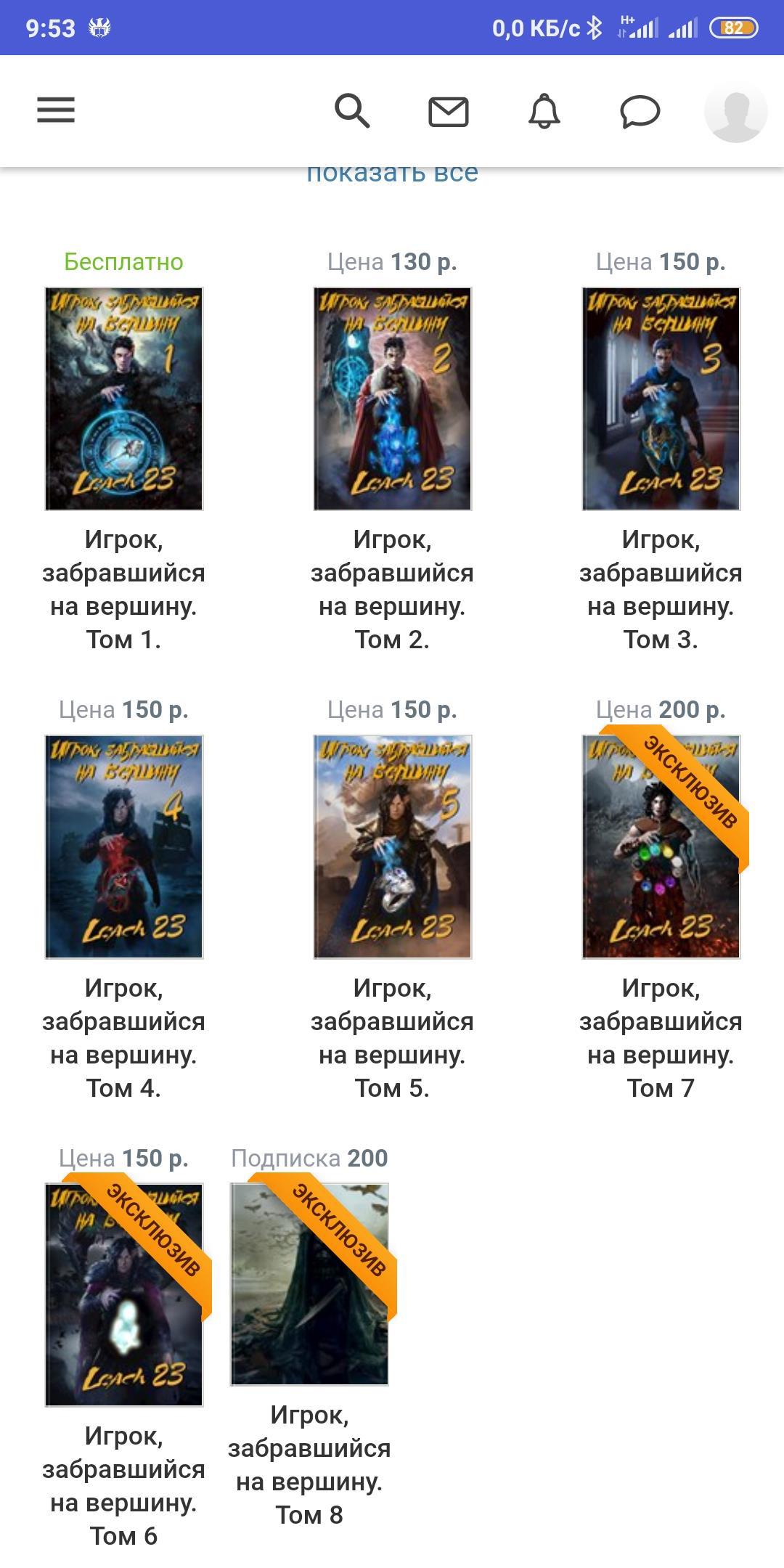Tap the 'показать все' link
Viewport: 784px width, 1568px height.
[x=392, y=174]
